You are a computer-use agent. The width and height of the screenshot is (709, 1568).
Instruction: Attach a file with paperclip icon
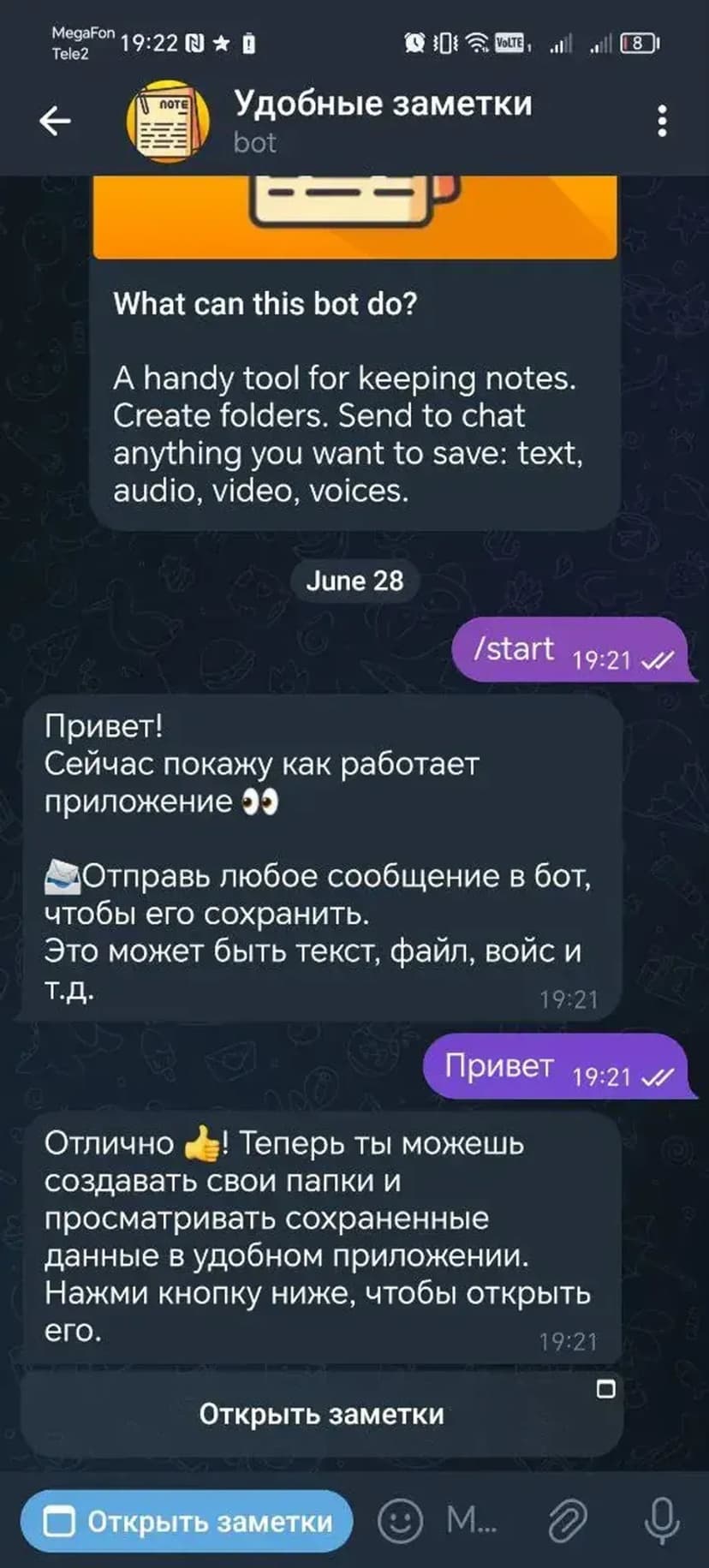pos(568,1522)
